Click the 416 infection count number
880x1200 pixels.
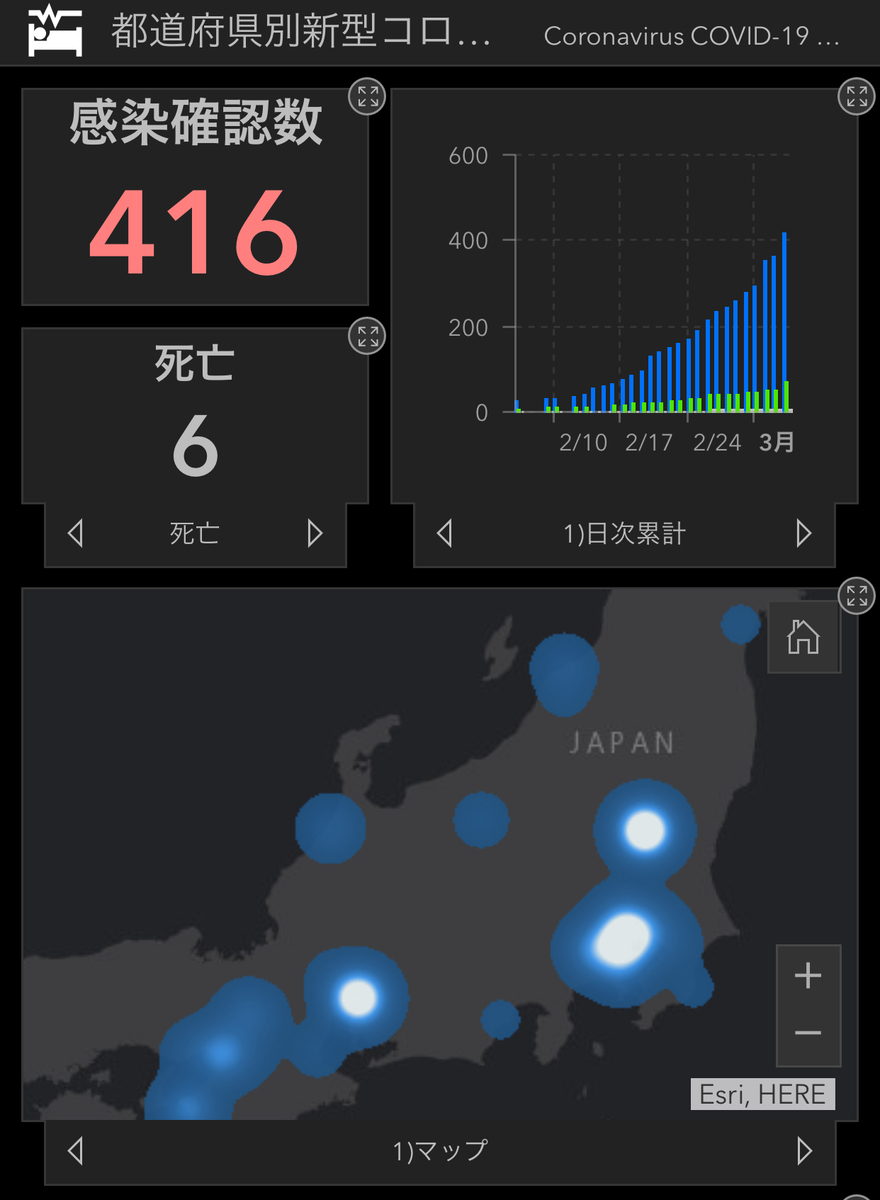pos(195,232)
